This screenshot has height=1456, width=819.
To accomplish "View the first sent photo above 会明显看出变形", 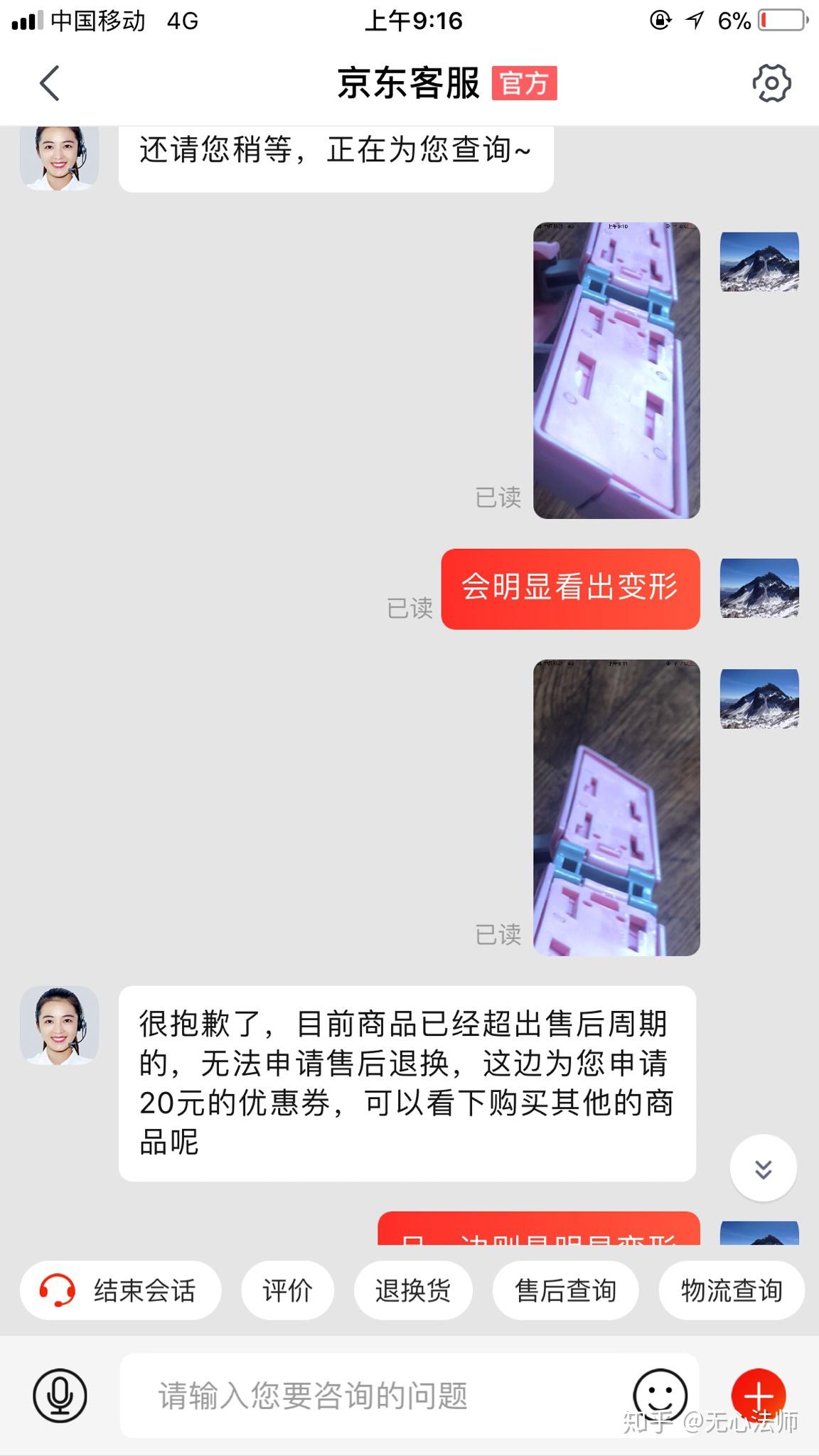I will (616, 370).
